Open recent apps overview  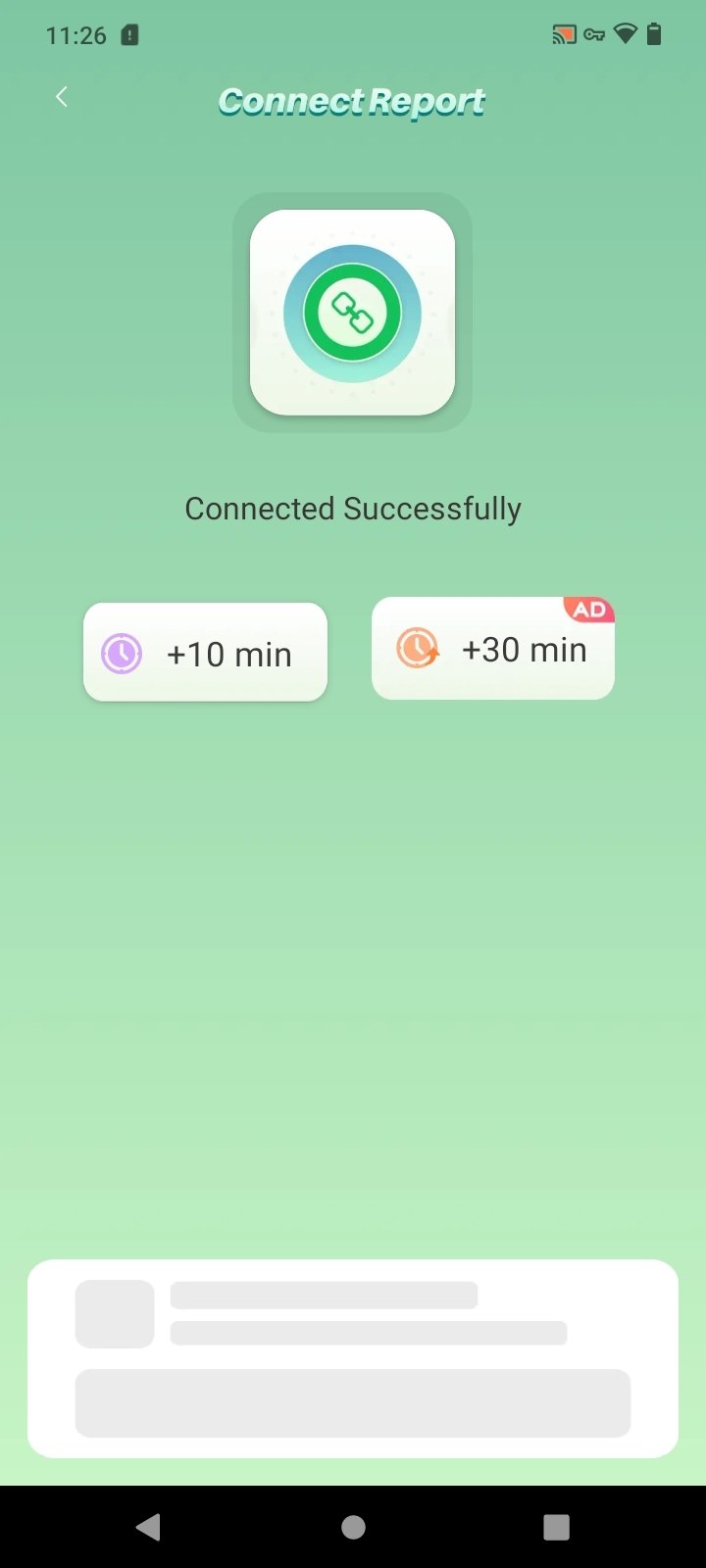tap(556, 1527)
